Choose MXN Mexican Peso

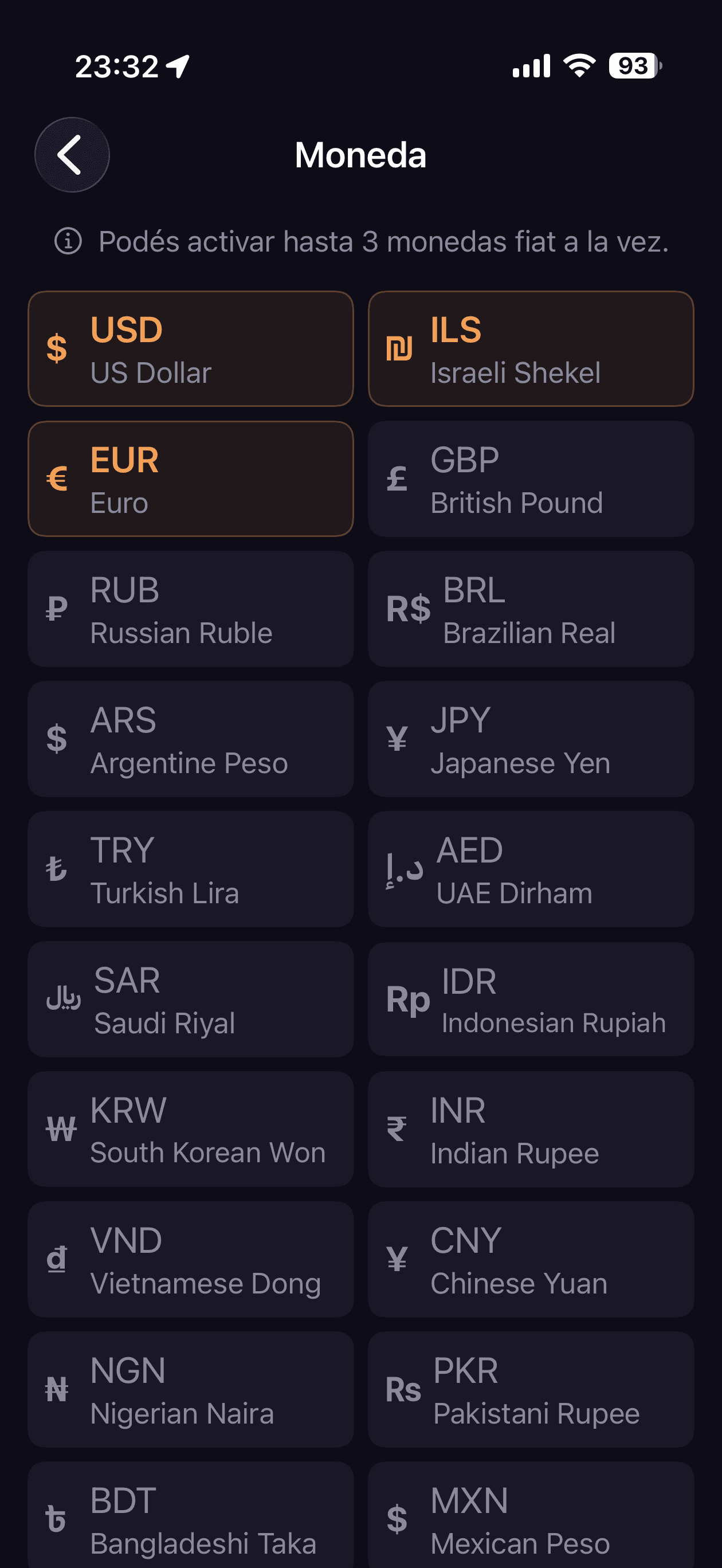[x=530, y=1518]
